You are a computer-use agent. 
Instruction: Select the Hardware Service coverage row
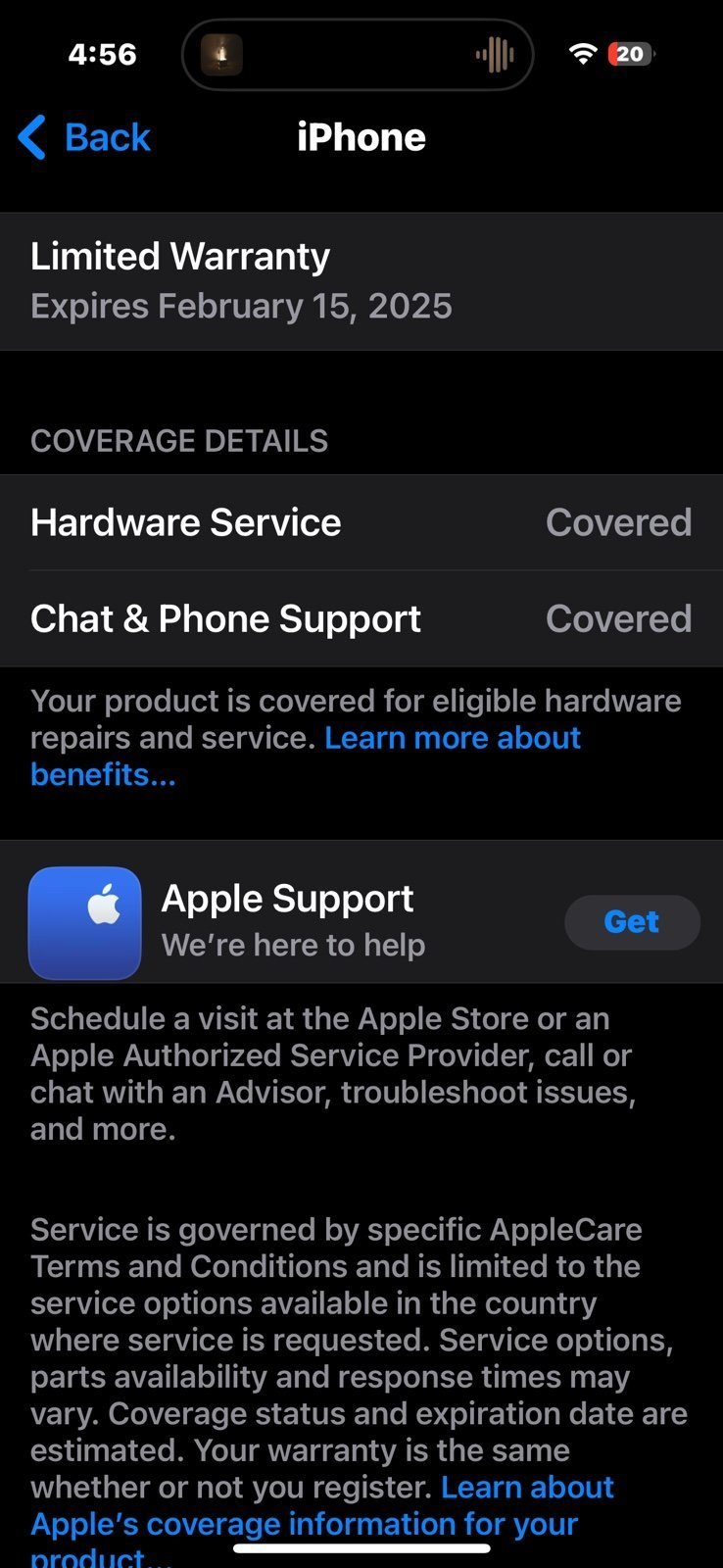(x=361, y=521)
